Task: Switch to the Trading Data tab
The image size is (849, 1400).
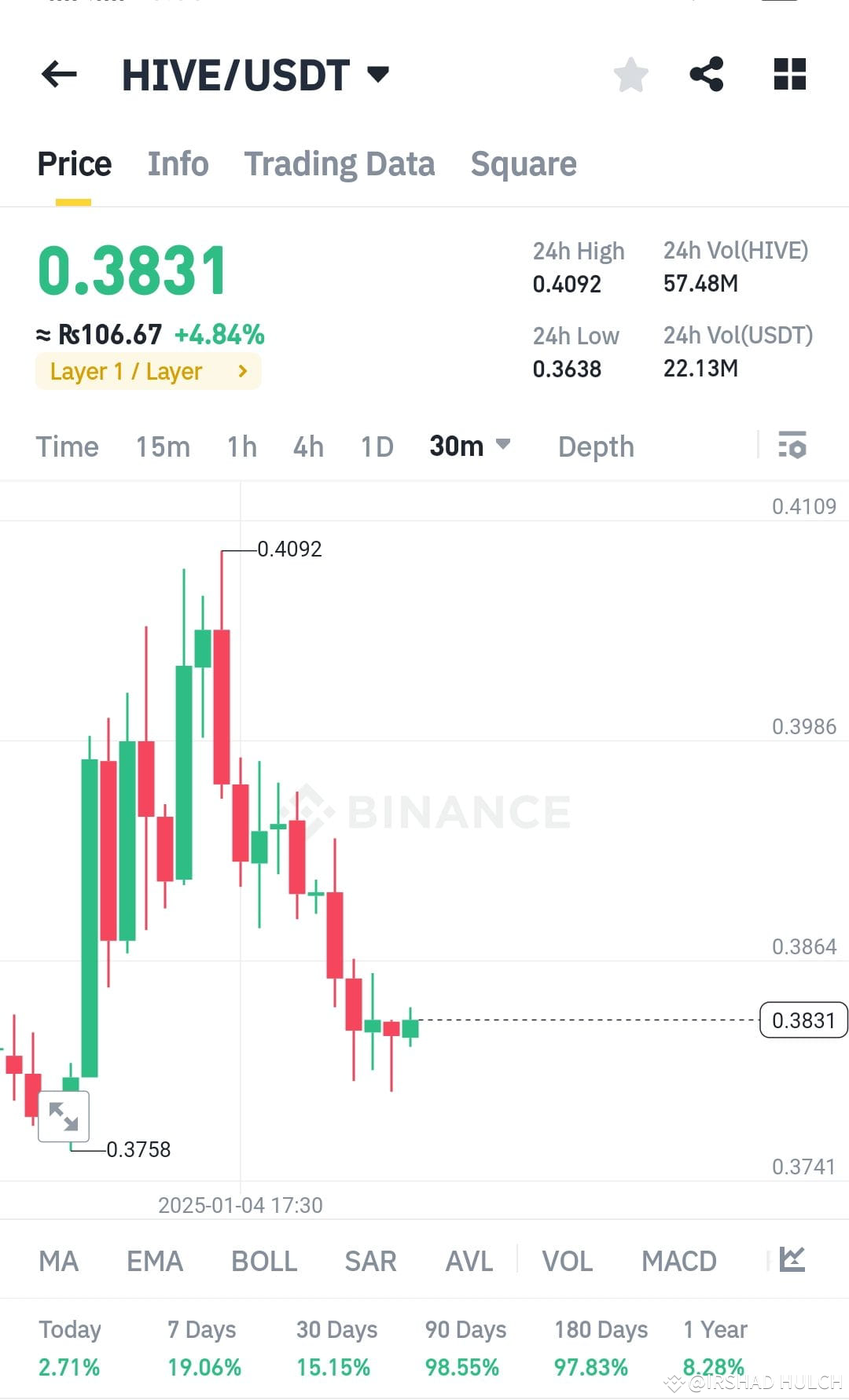Action: 340,164
